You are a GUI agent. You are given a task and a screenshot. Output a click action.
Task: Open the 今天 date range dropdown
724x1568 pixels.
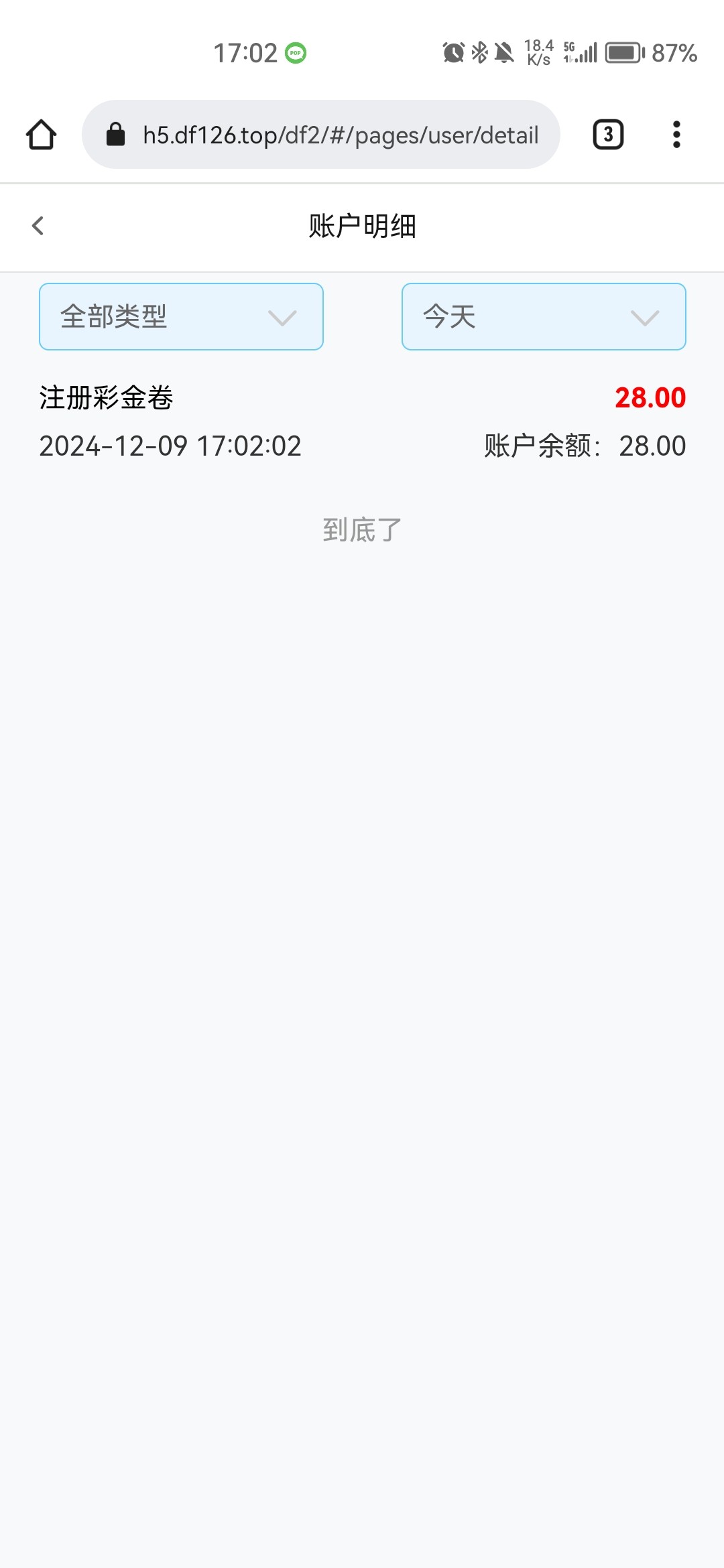tap(544, 316)
